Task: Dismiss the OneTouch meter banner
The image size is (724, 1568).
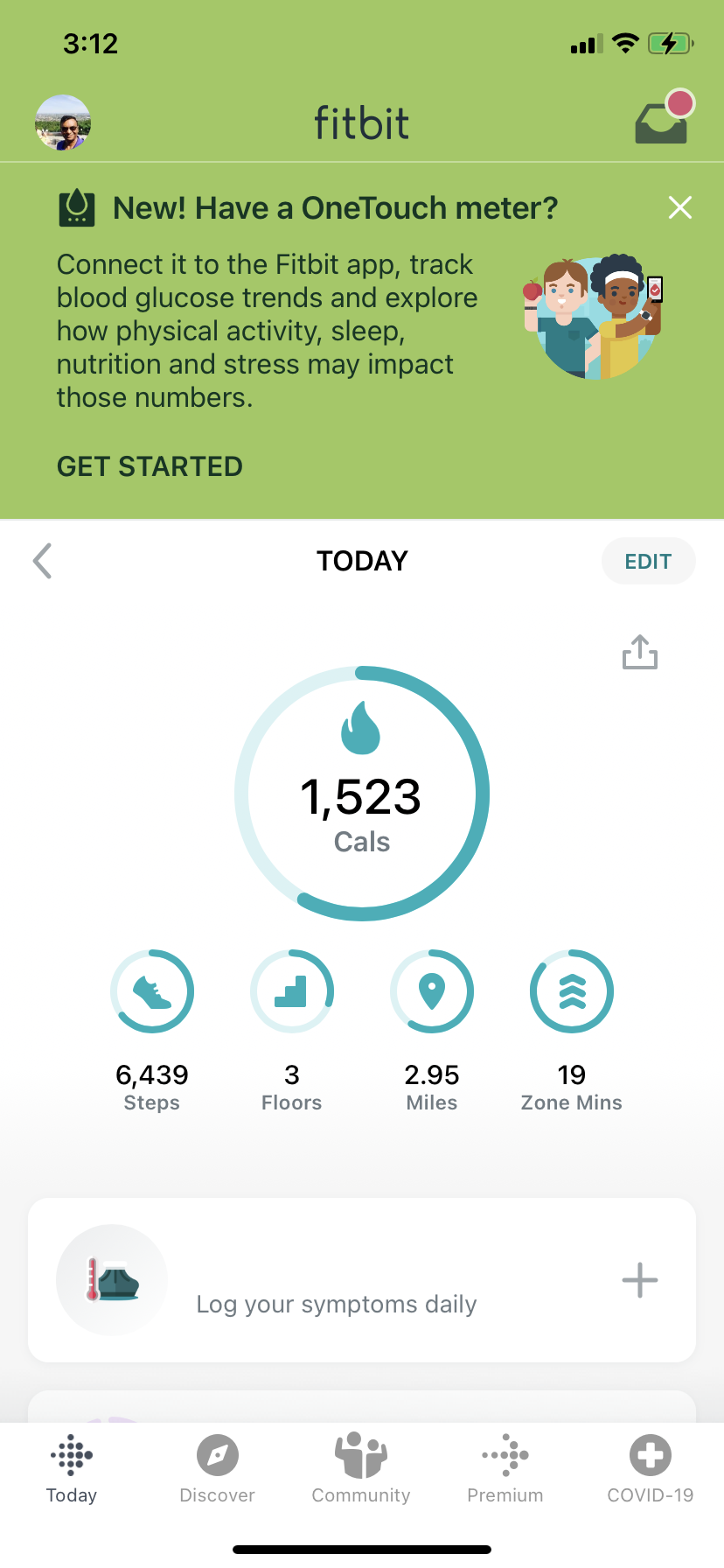Action: pyautogui.click(x=679, y=207)
